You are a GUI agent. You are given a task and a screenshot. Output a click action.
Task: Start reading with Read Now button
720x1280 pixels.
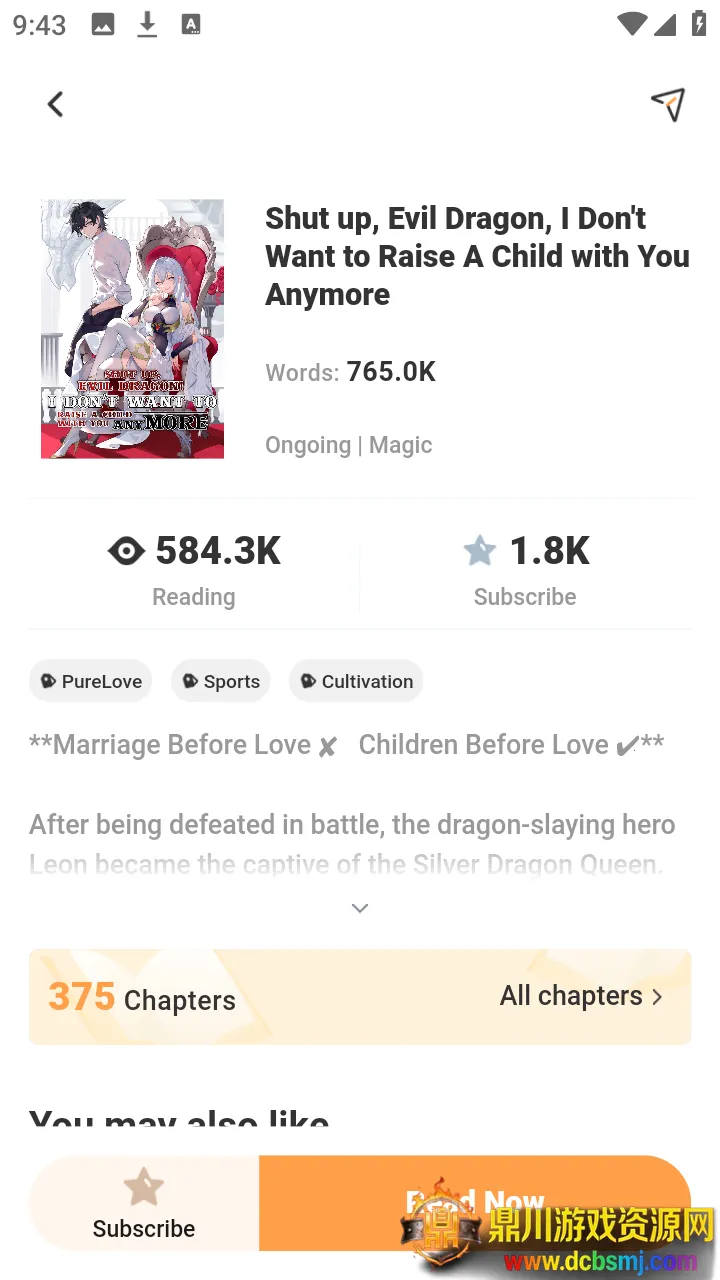[474, 1203]
